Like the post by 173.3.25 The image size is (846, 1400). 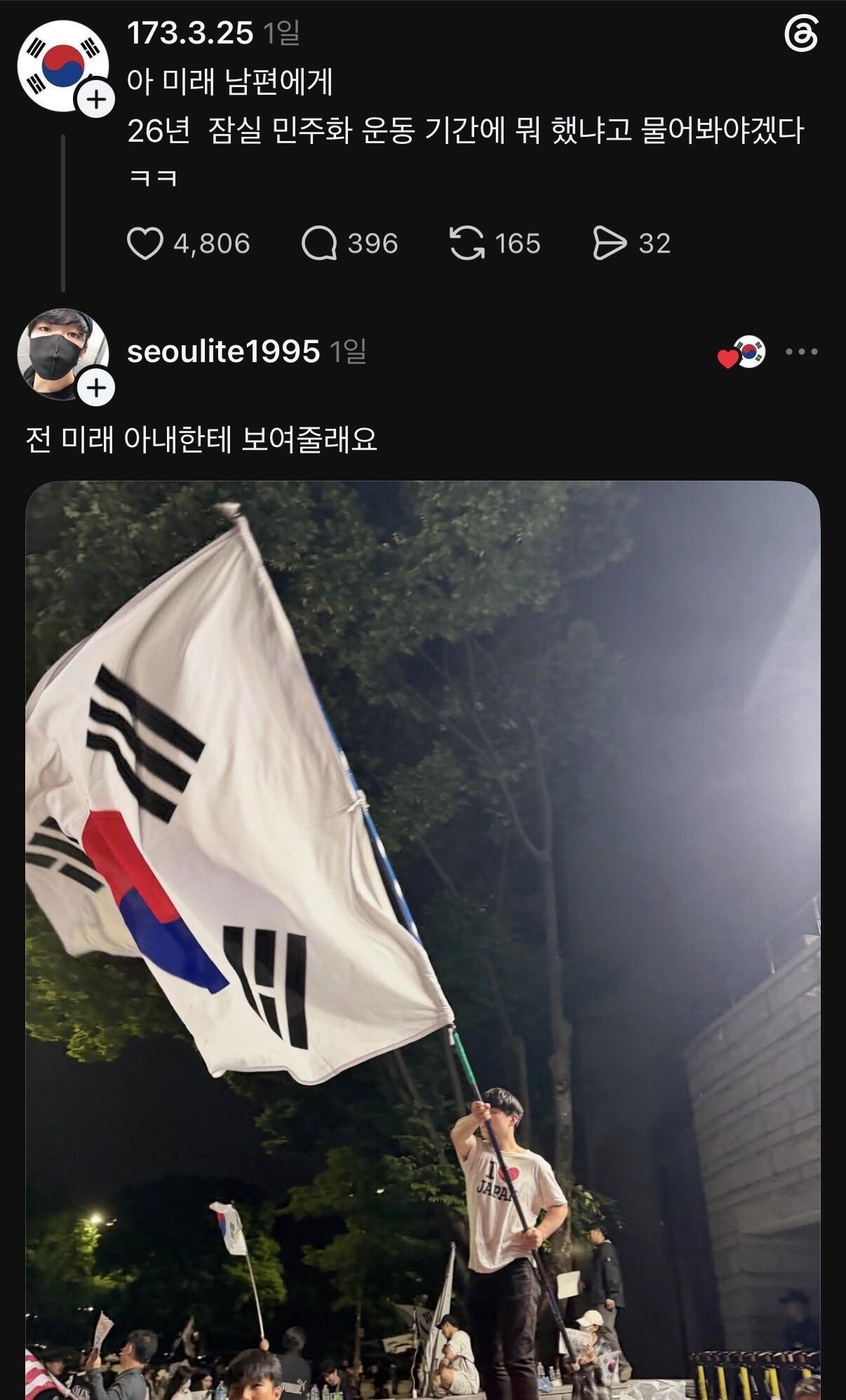[x=145, y=244]
